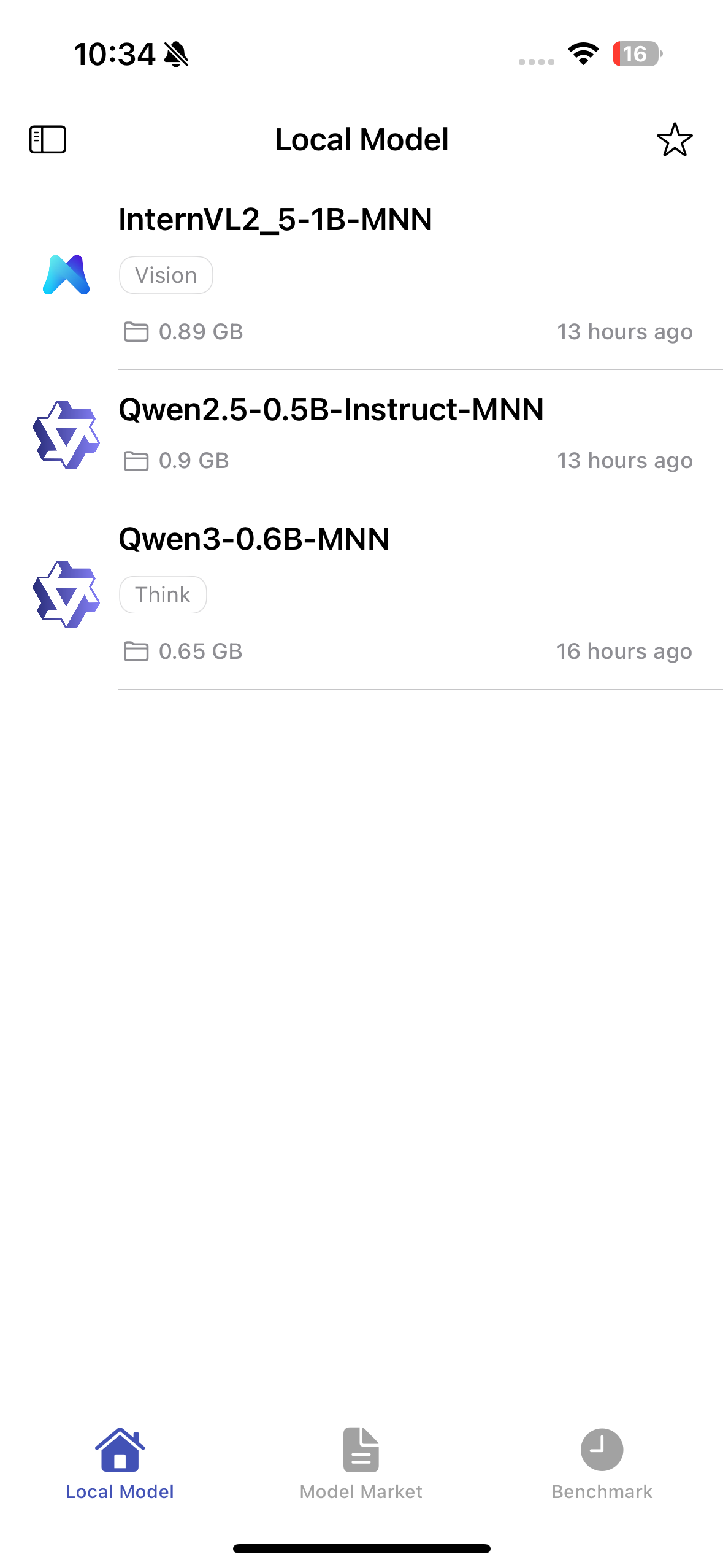Switch to the Model Market tab
This screenshot has width=723, height=1568.
click(361, 1464)
